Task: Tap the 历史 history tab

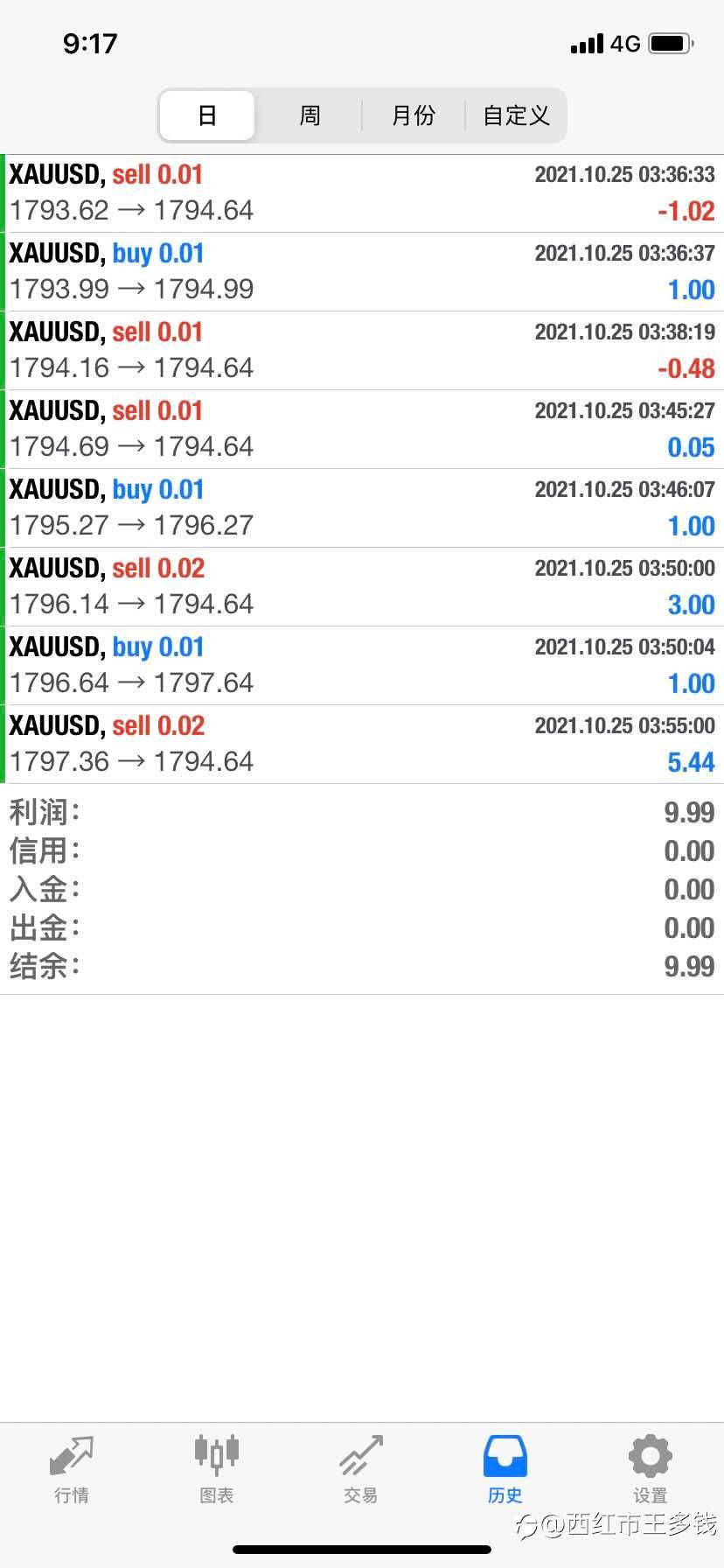Action: [505, 1470]
